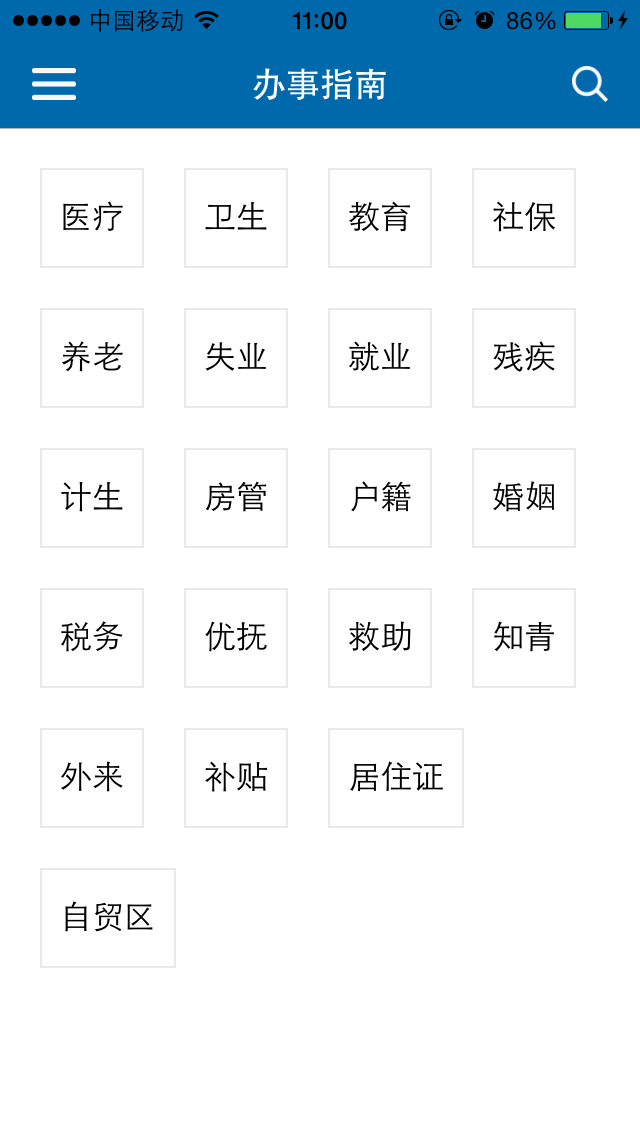Open the 居住证 guide category
Screen dimensions: 640x1136
(x=396, y=778)
